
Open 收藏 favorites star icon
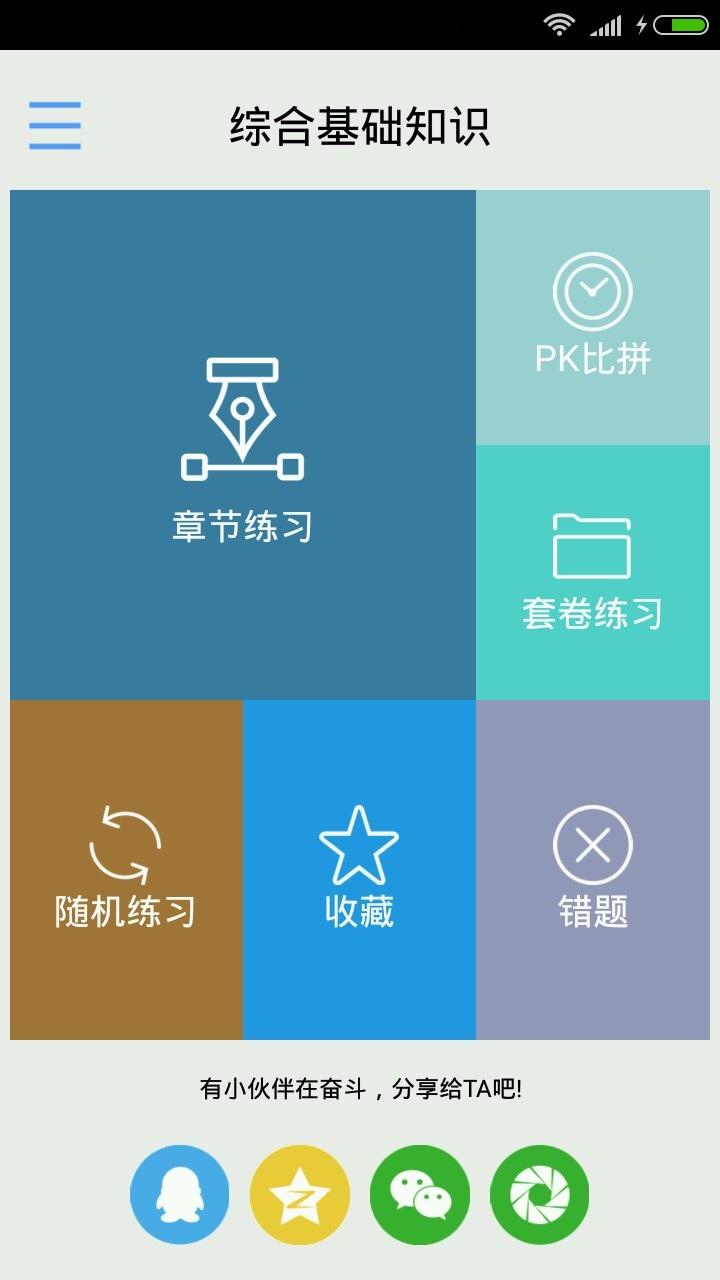pos(360,845)
